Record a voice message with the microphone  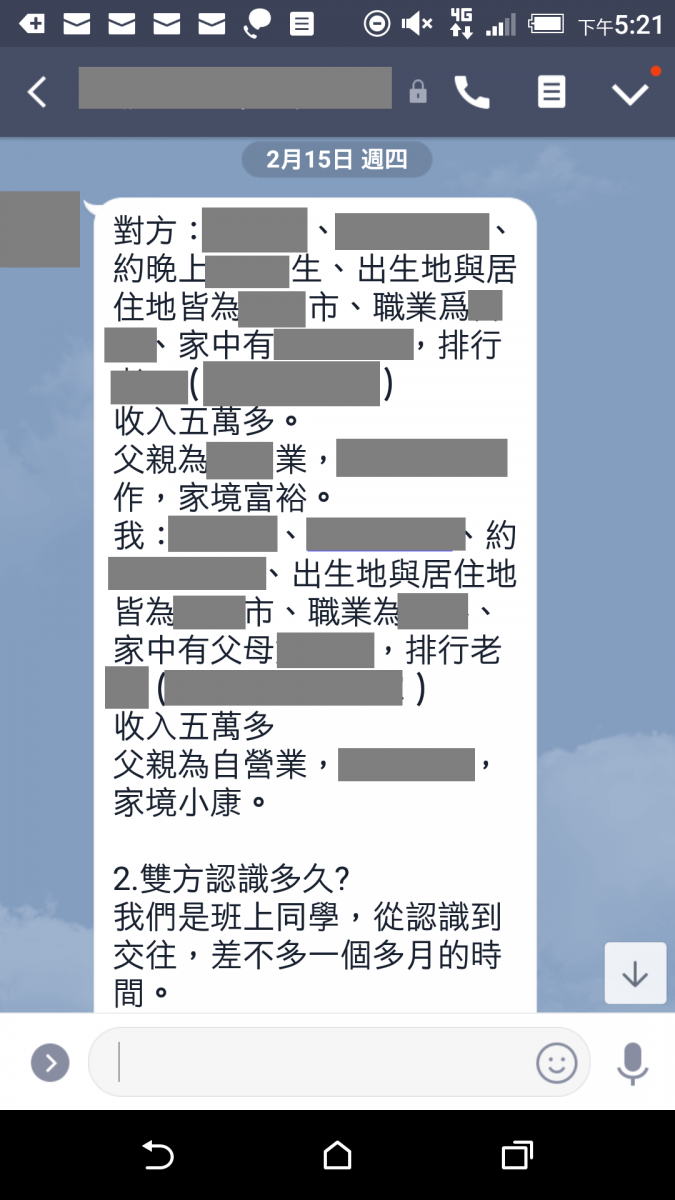[632, 1062]
